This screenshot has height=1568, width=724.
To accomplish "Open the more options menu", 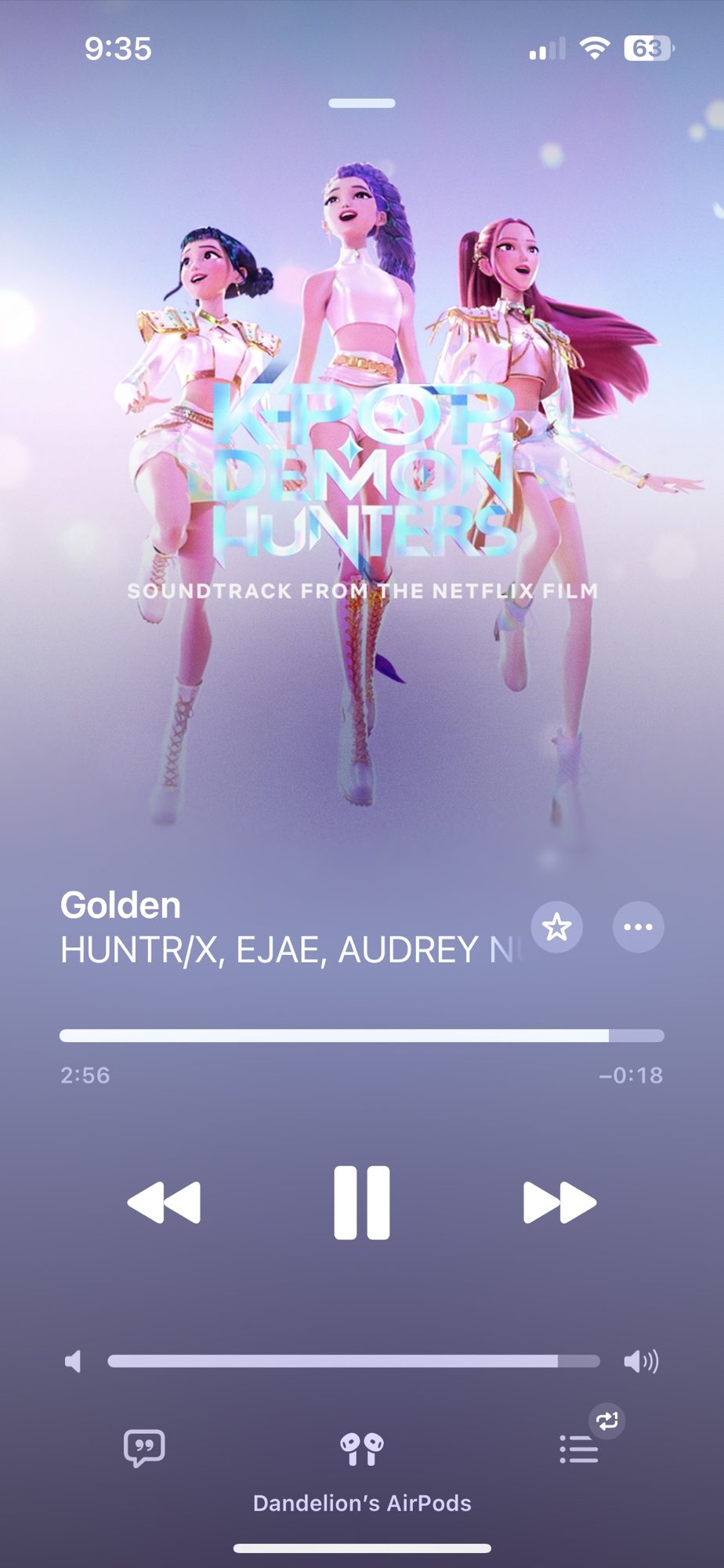I will (x=638, y=927).
